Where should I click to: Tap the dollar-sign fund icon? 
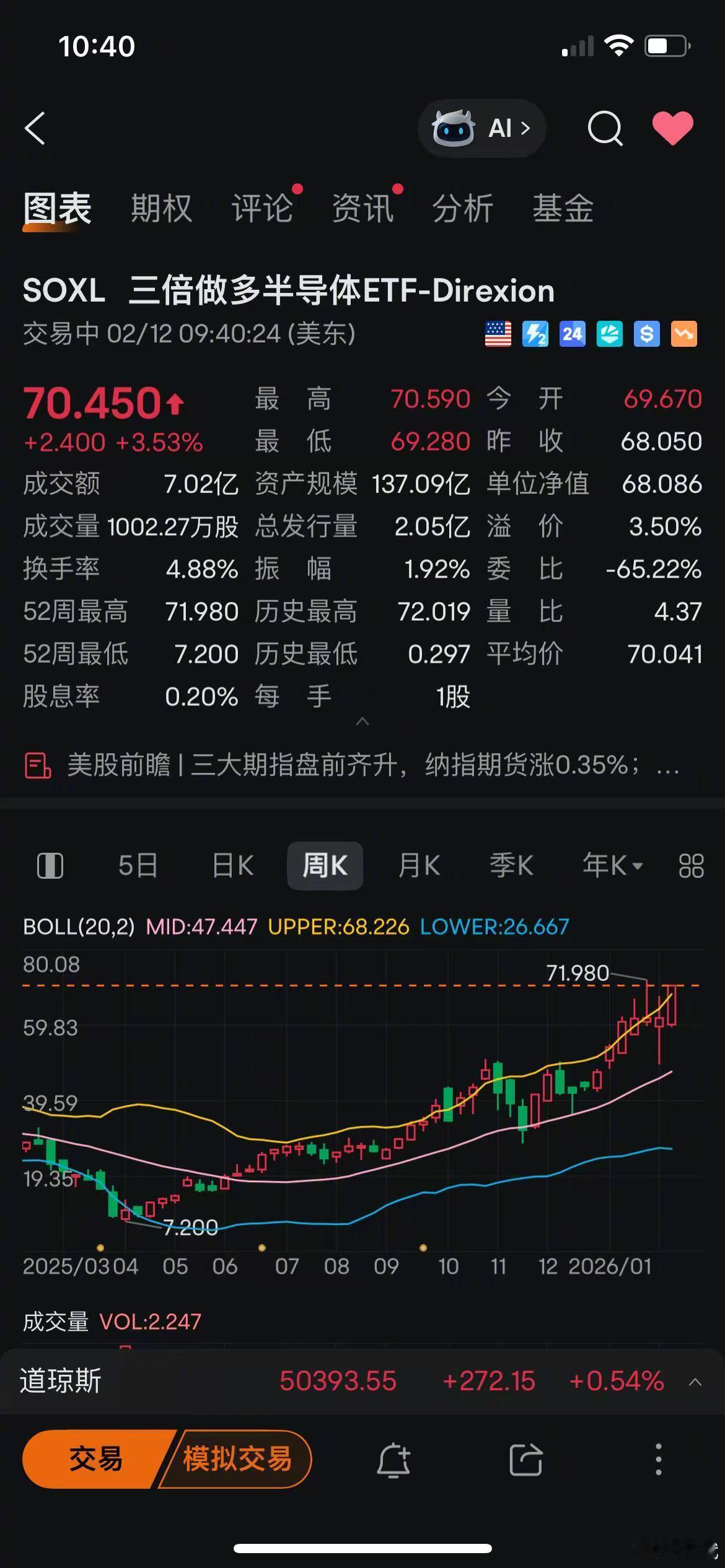(x=646, y=334)
